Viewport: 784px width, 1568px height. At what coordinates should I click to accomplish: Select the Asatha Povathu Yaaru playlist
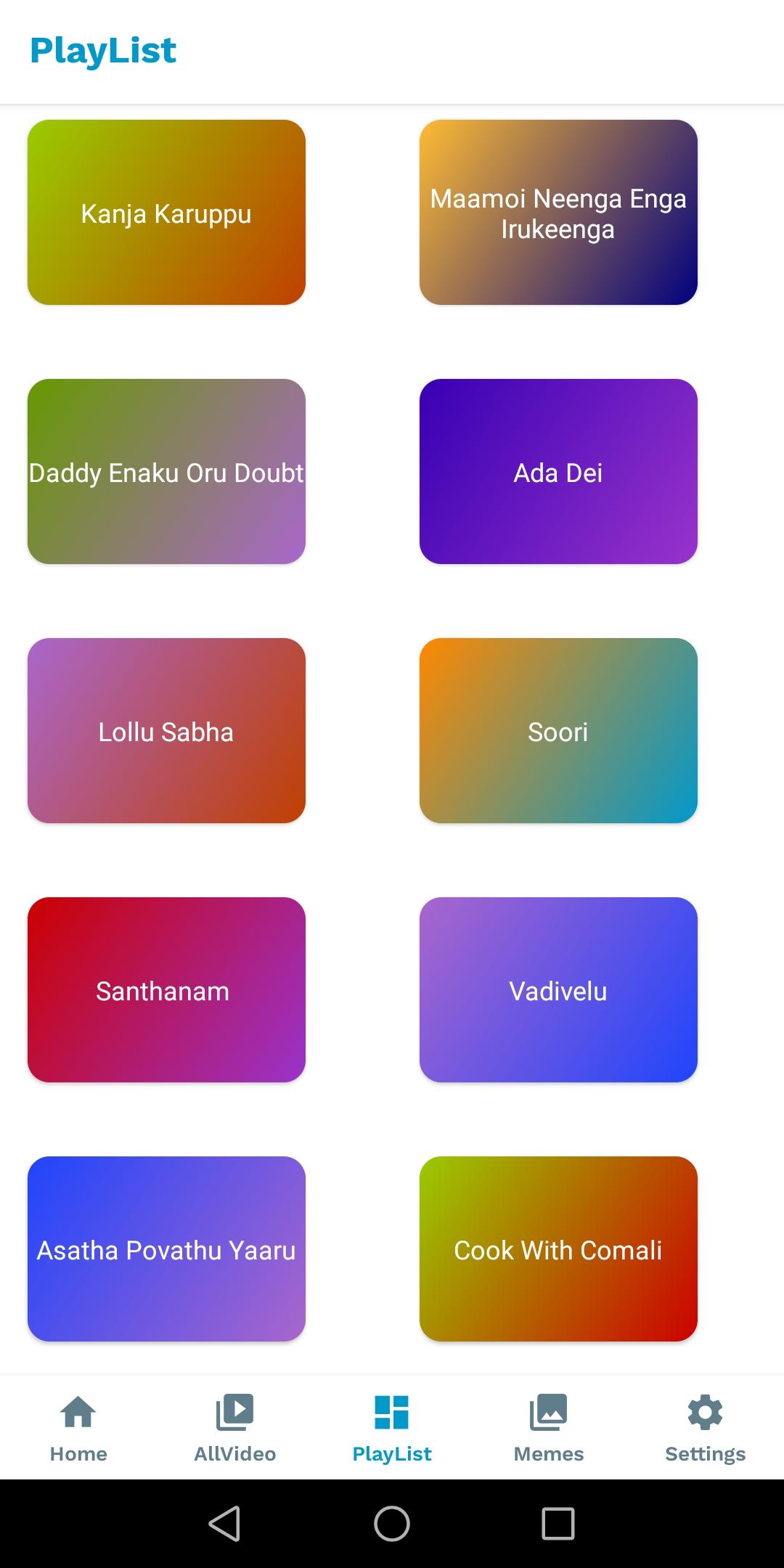tap(166, 1249)
